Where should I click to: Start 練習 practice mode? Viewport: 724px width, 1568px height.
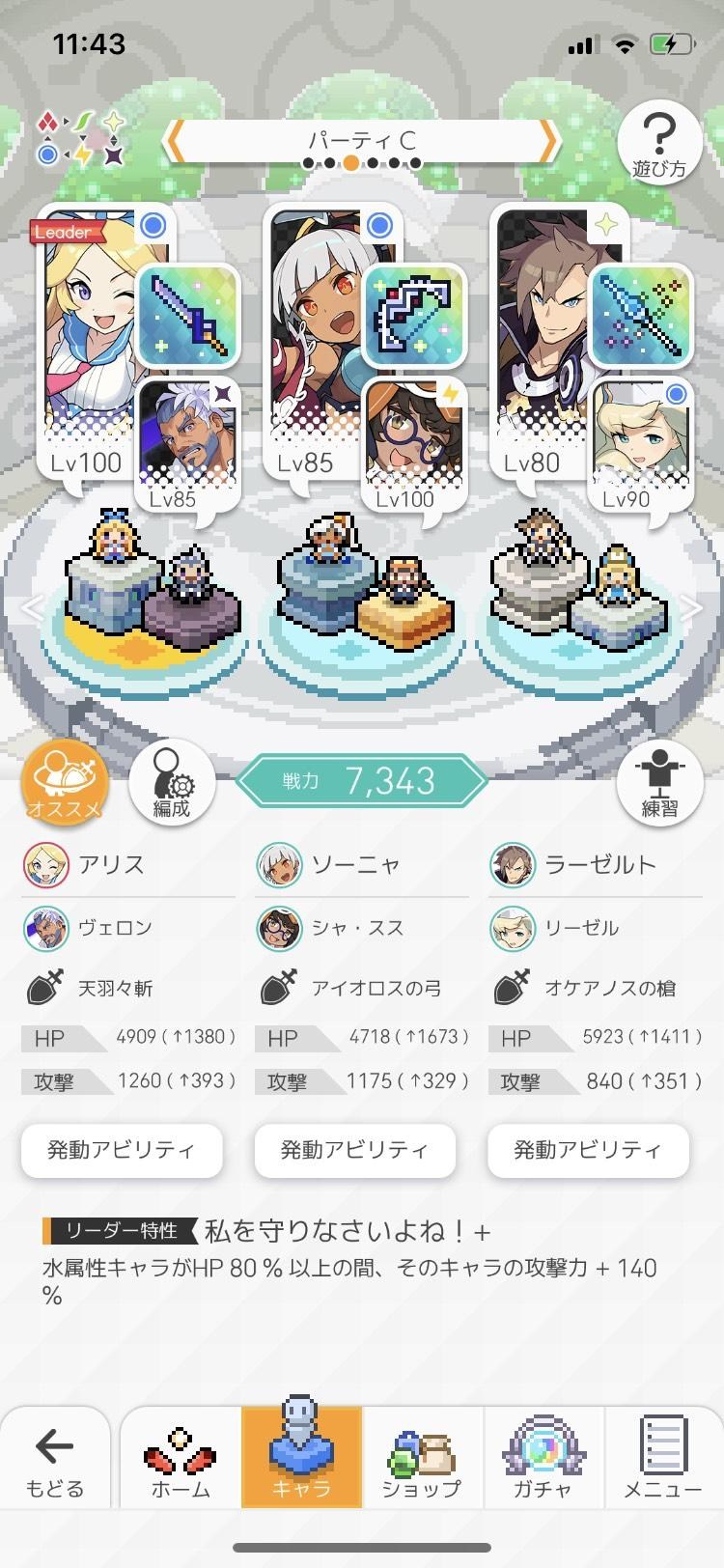click(x=660, y=784)
